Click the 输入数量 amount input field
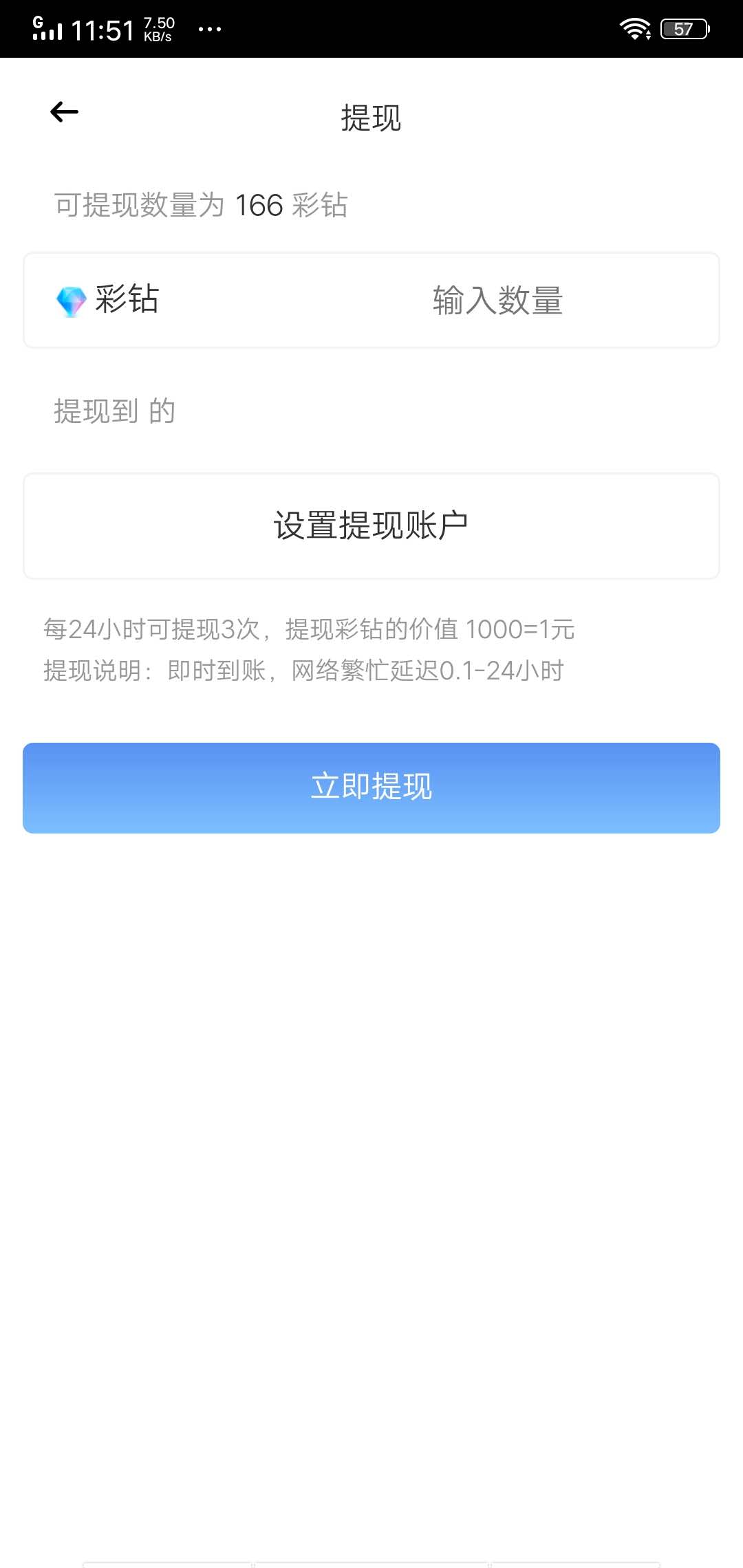 click(x=497, y=301)
